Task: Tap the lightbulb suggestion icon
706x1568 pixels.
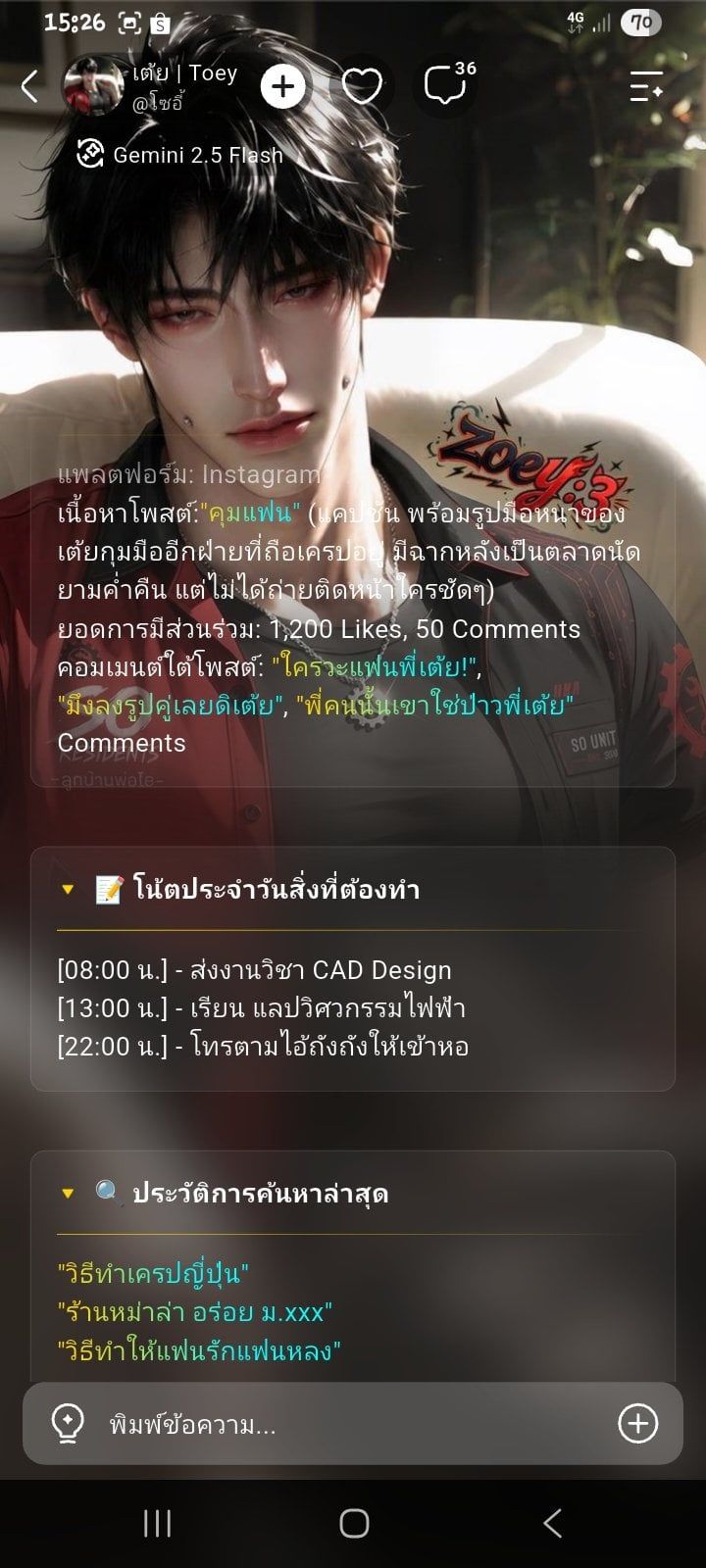Action: (x=67, y=1424)
